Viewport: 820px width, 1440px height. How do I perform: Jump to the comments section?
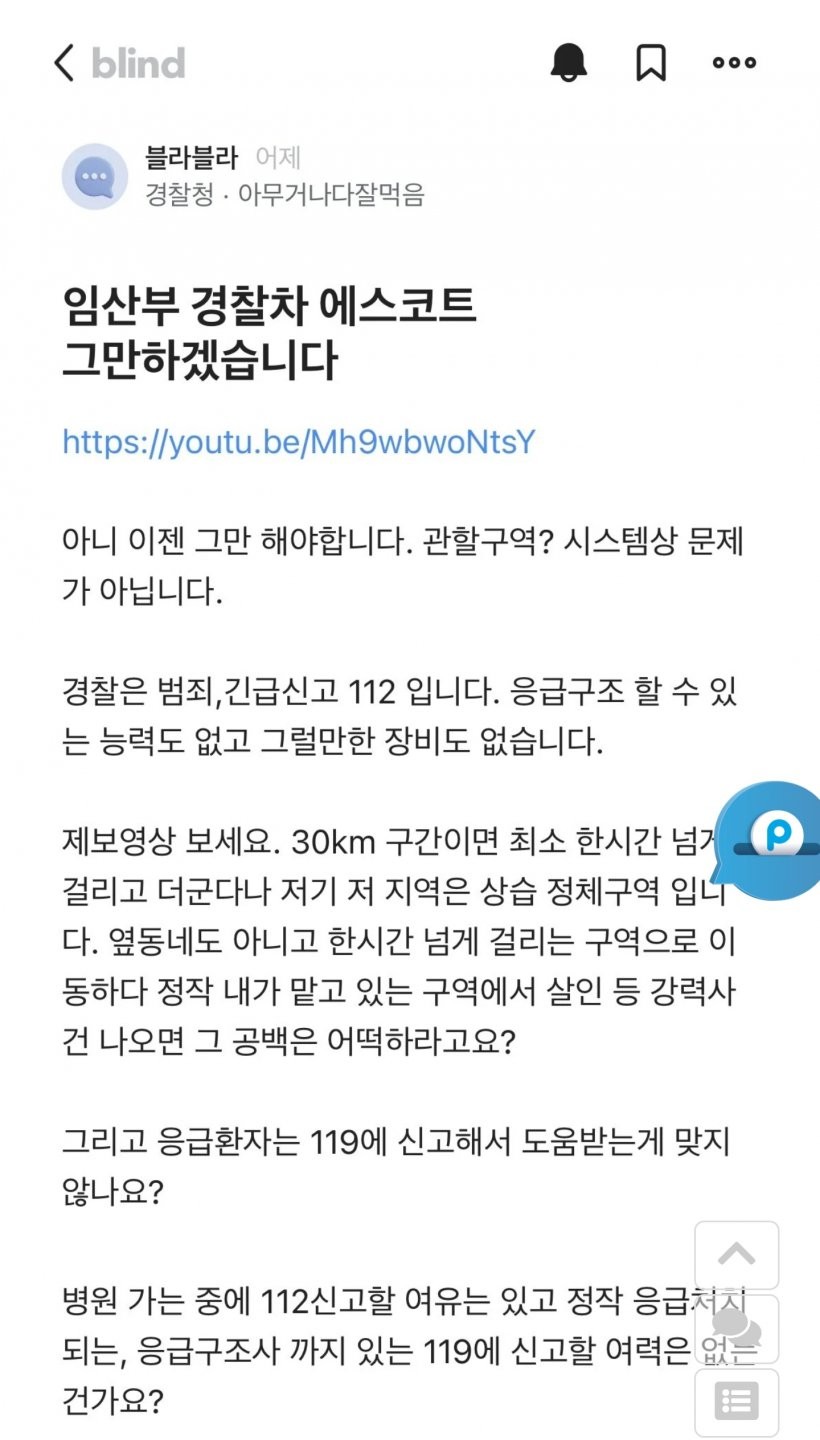click(736, 1328)
